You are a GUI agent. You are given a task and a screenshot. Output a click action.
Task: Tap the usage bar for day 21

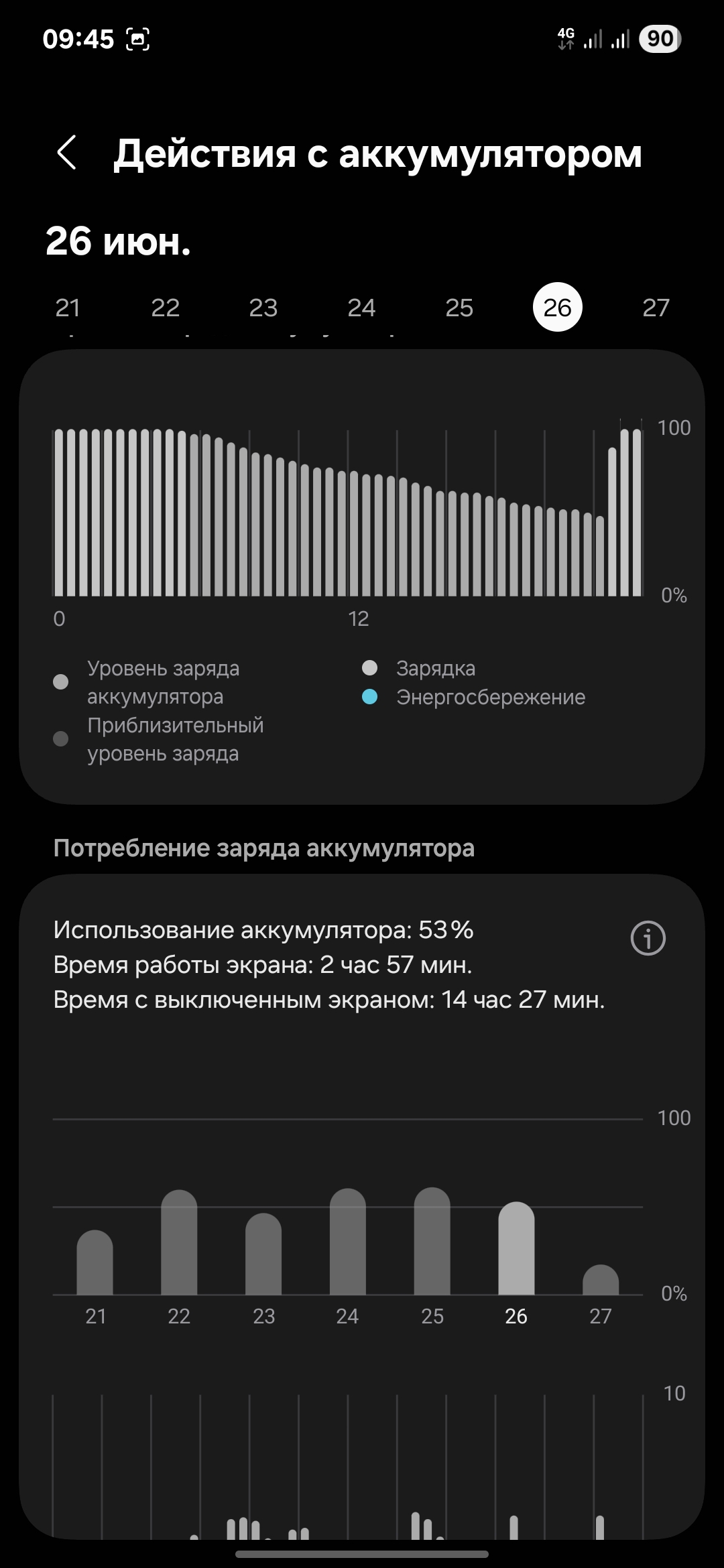coord(95,1262)
